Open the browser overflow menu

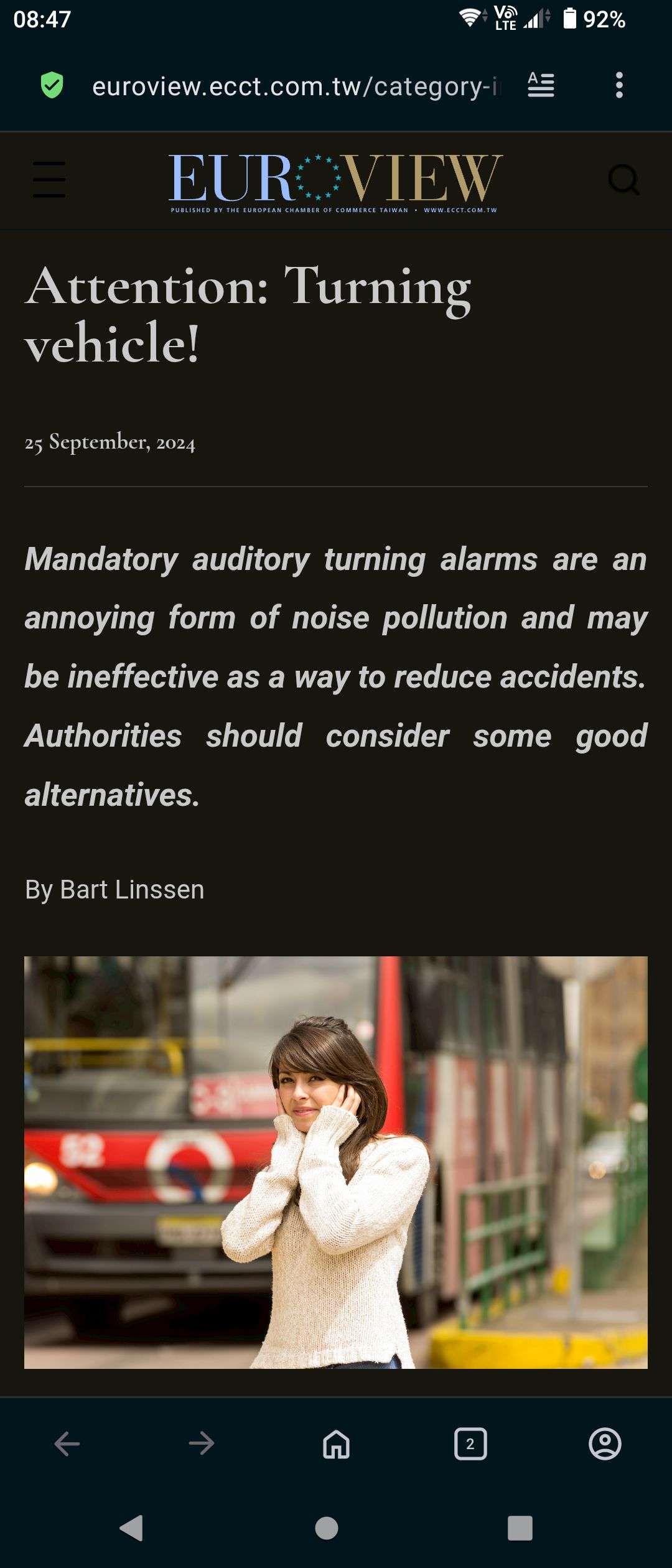(618, 85)
